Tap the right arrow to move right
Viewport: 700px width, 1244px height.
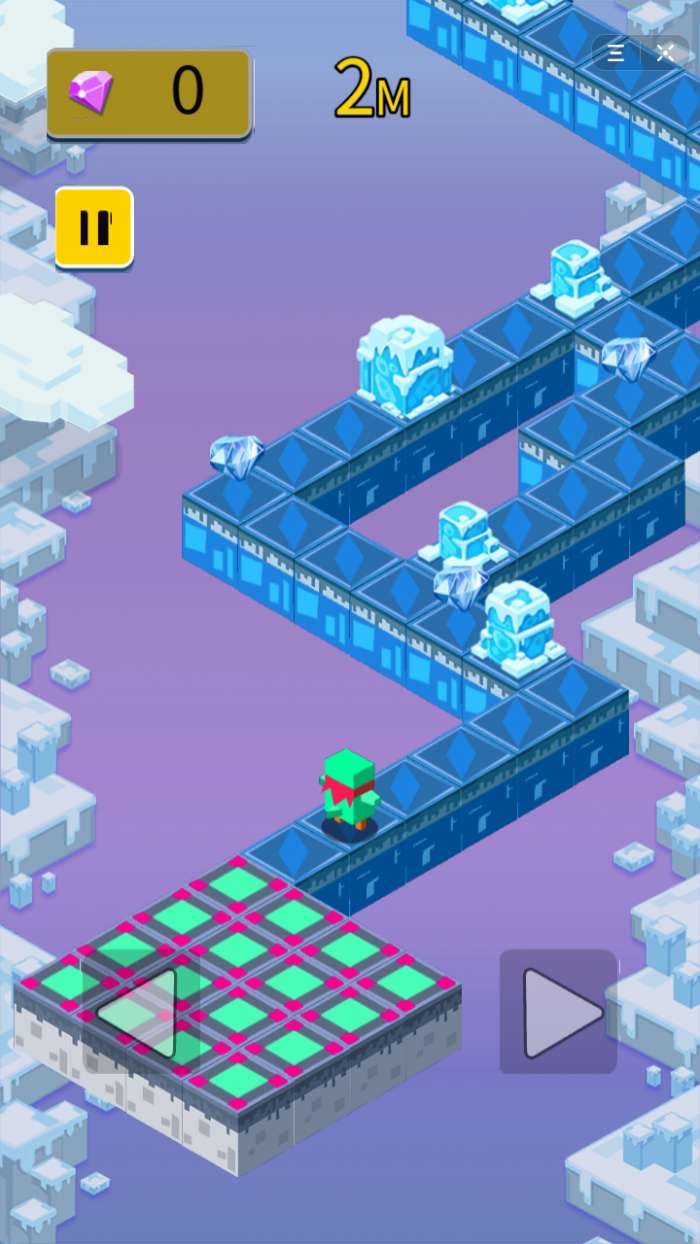click(x=558, y=1012)
